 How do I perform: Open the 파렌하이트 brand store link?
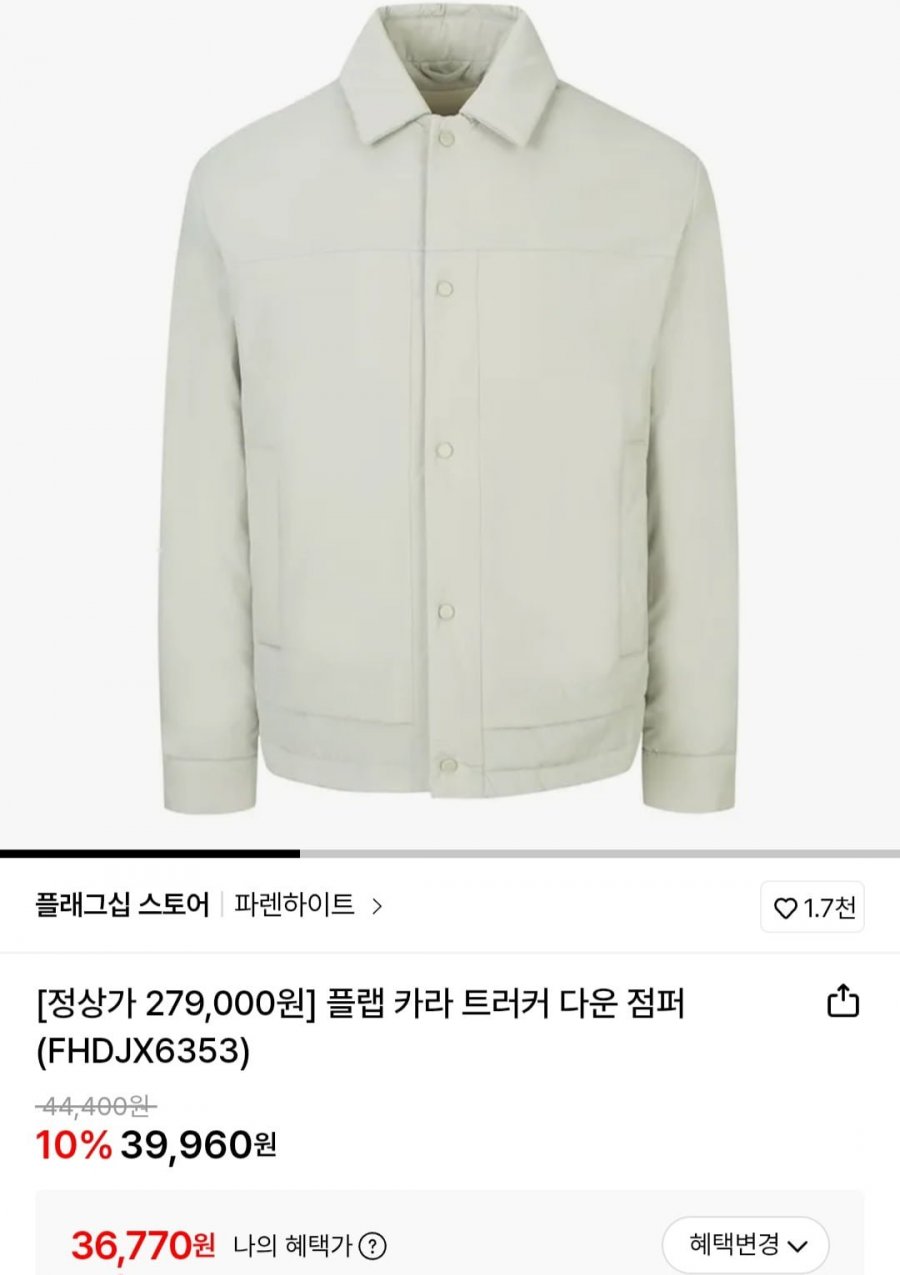[x=307, y=906]
